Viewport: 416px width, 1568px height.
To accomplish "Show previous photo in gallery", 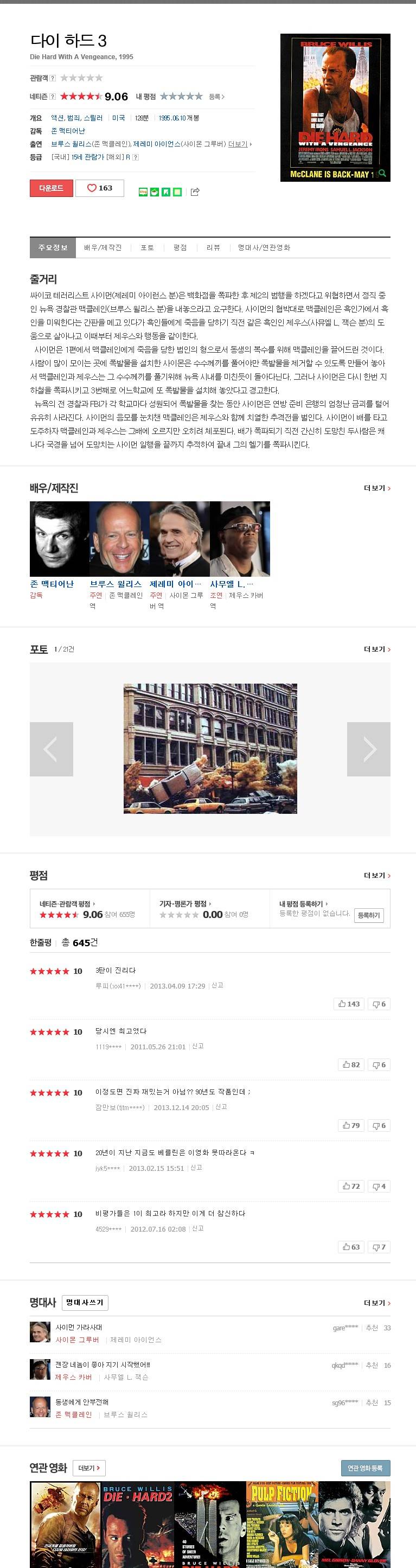I will [51, 749].
